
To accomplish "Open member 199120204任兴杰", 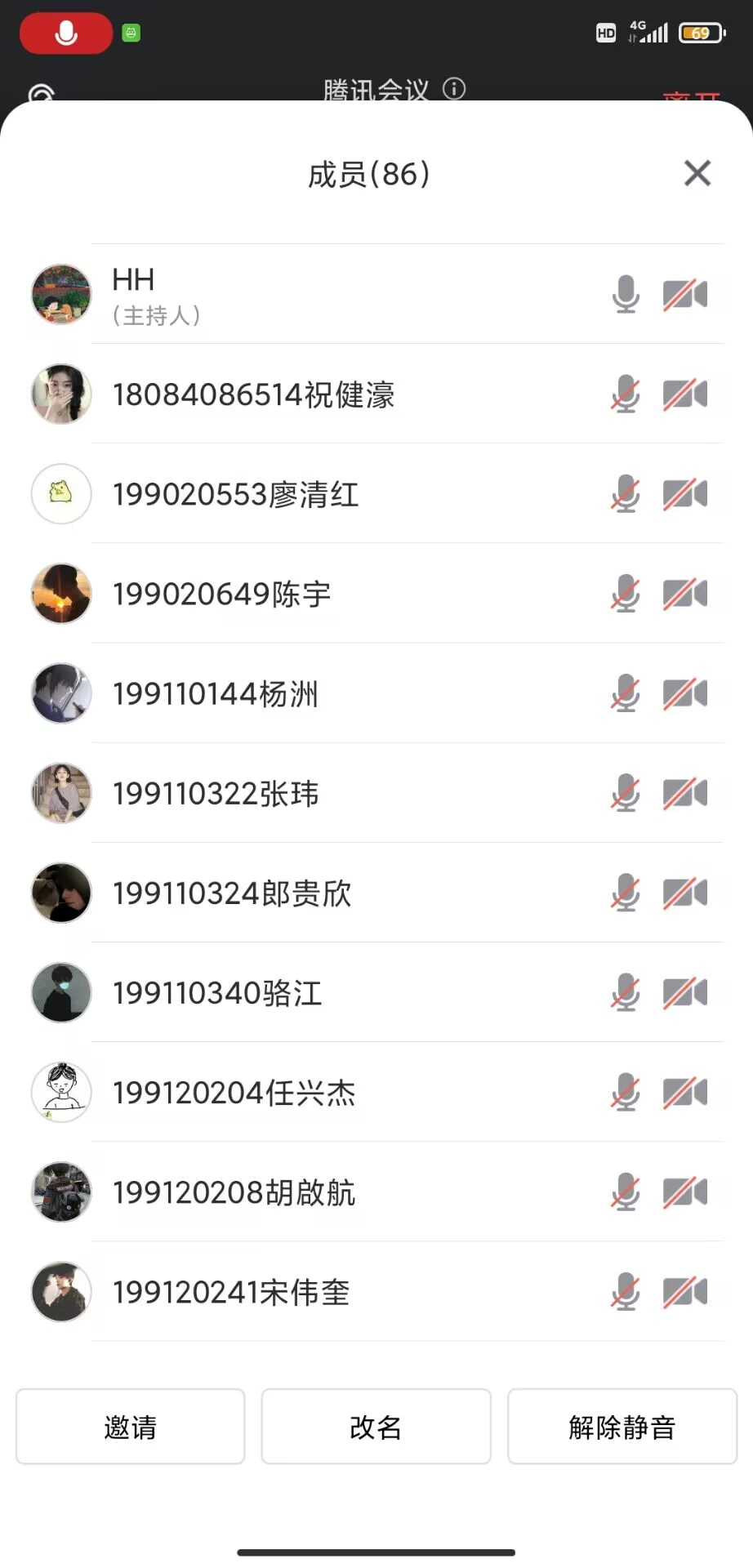I will click(x=376, y=1092).
